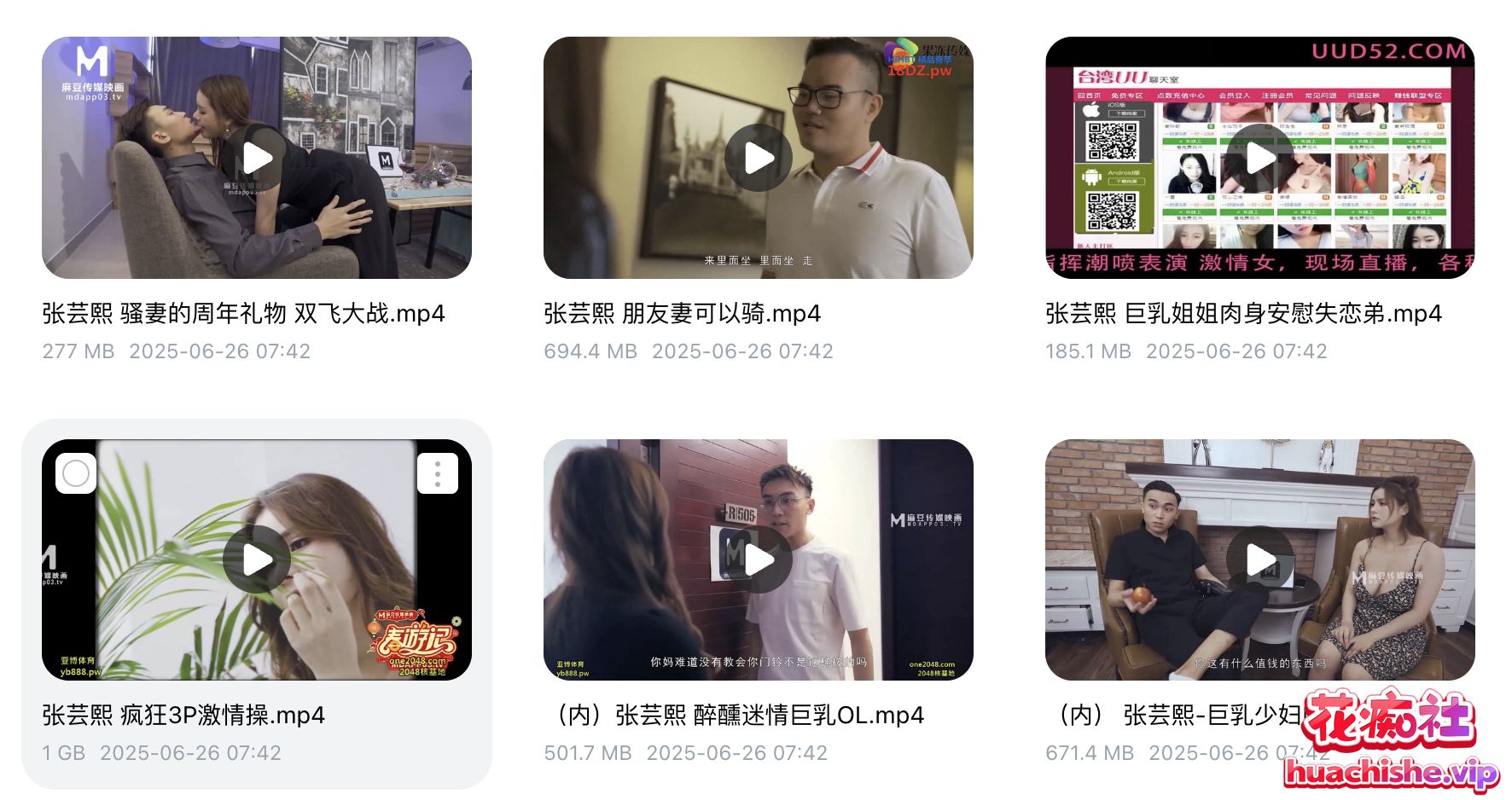1512x800 pixels.
Task: Play the 671.4 MB video
Action: point(1260,559)
